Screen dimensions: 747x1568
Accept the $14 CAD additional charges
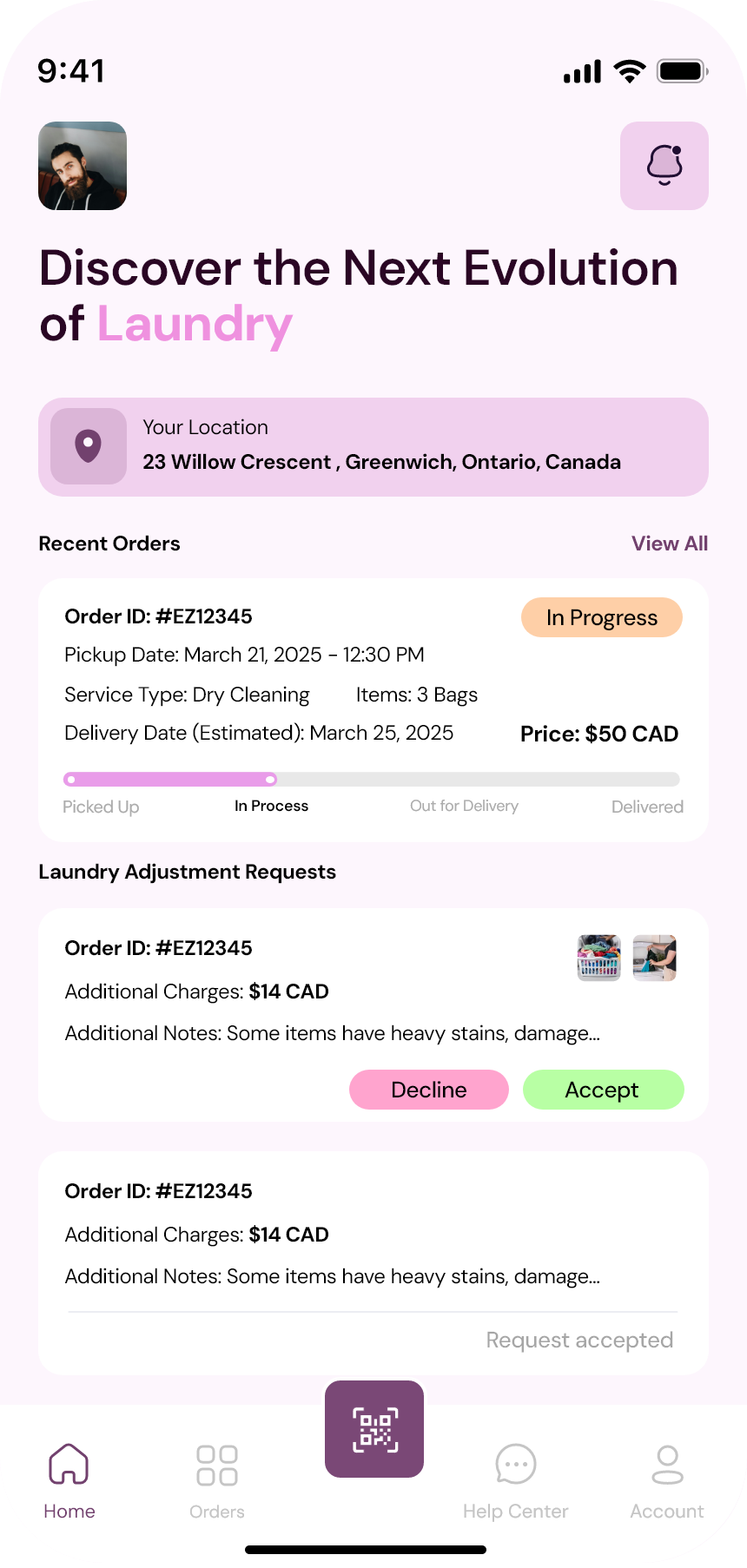pos(603,1090)
